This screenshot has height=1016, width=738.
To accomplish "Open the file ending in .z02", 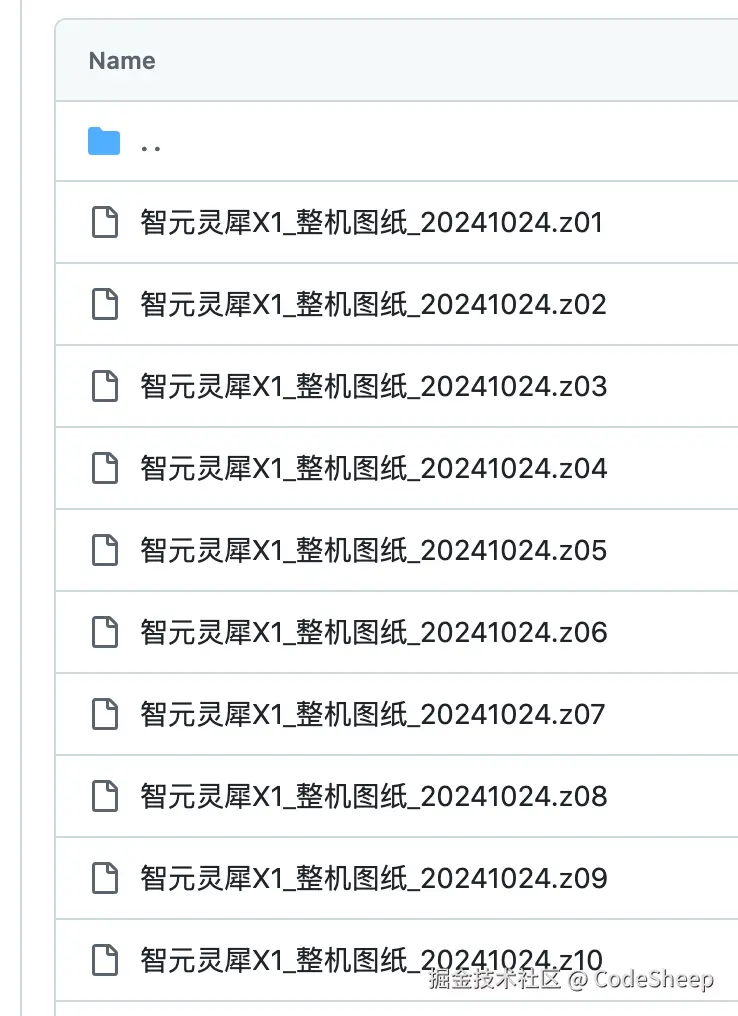I will (x=372, y=304).
